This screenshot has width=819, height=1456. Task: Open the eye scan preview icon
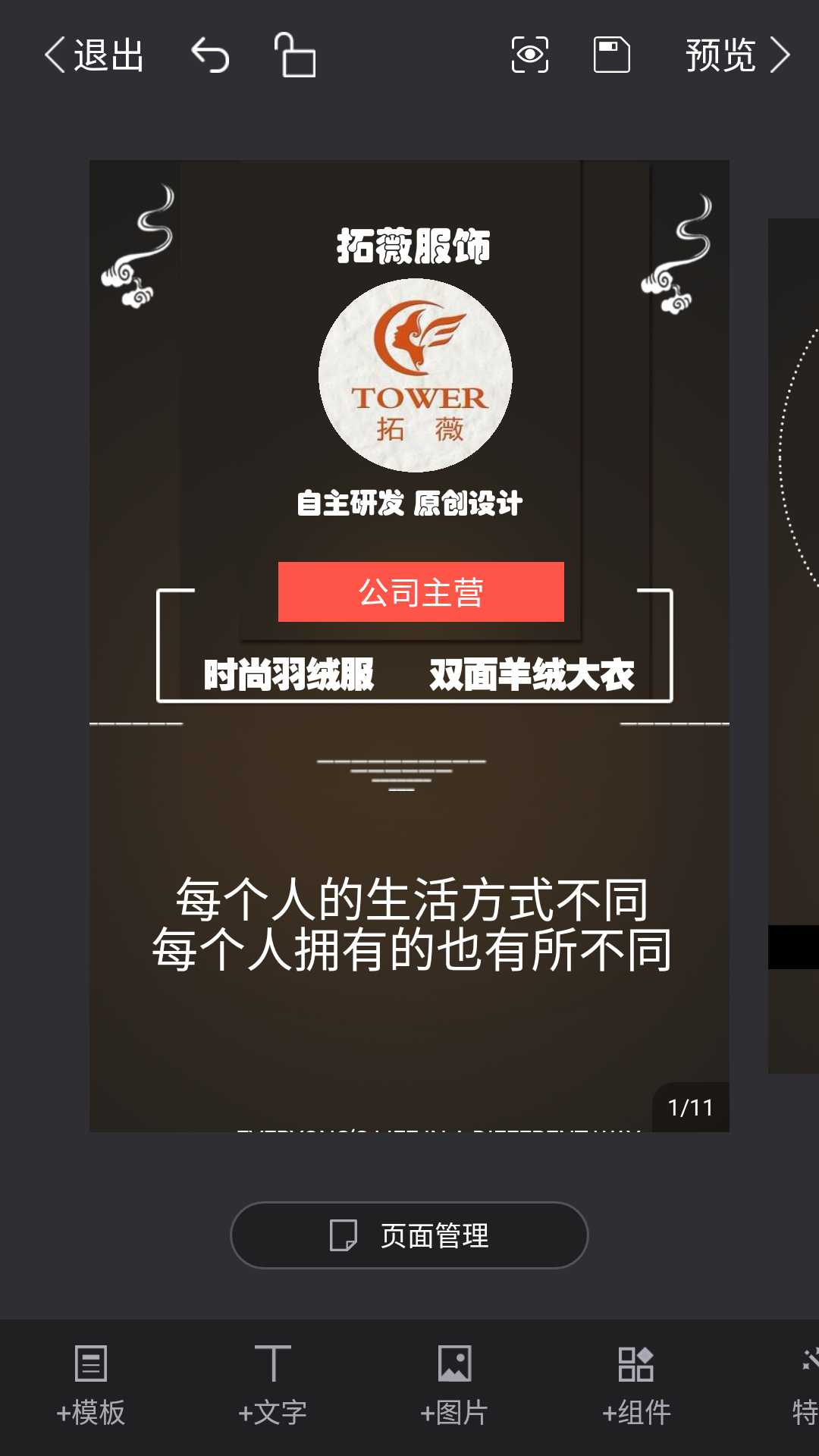pyautogui.click(x=530, y=55)
